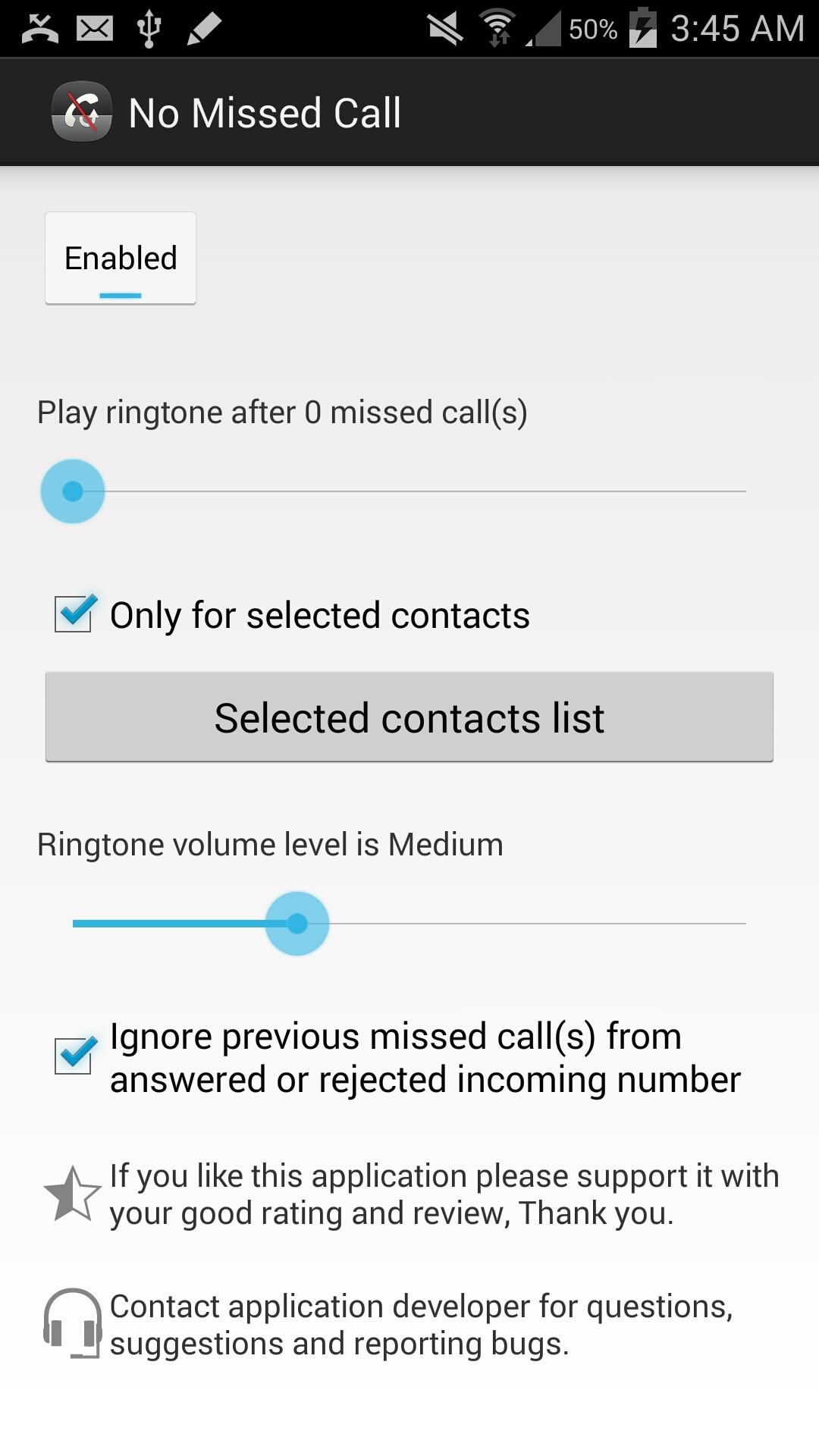
Task: Tap the Ringtone volume level label
Action: (x=269, y=843)
